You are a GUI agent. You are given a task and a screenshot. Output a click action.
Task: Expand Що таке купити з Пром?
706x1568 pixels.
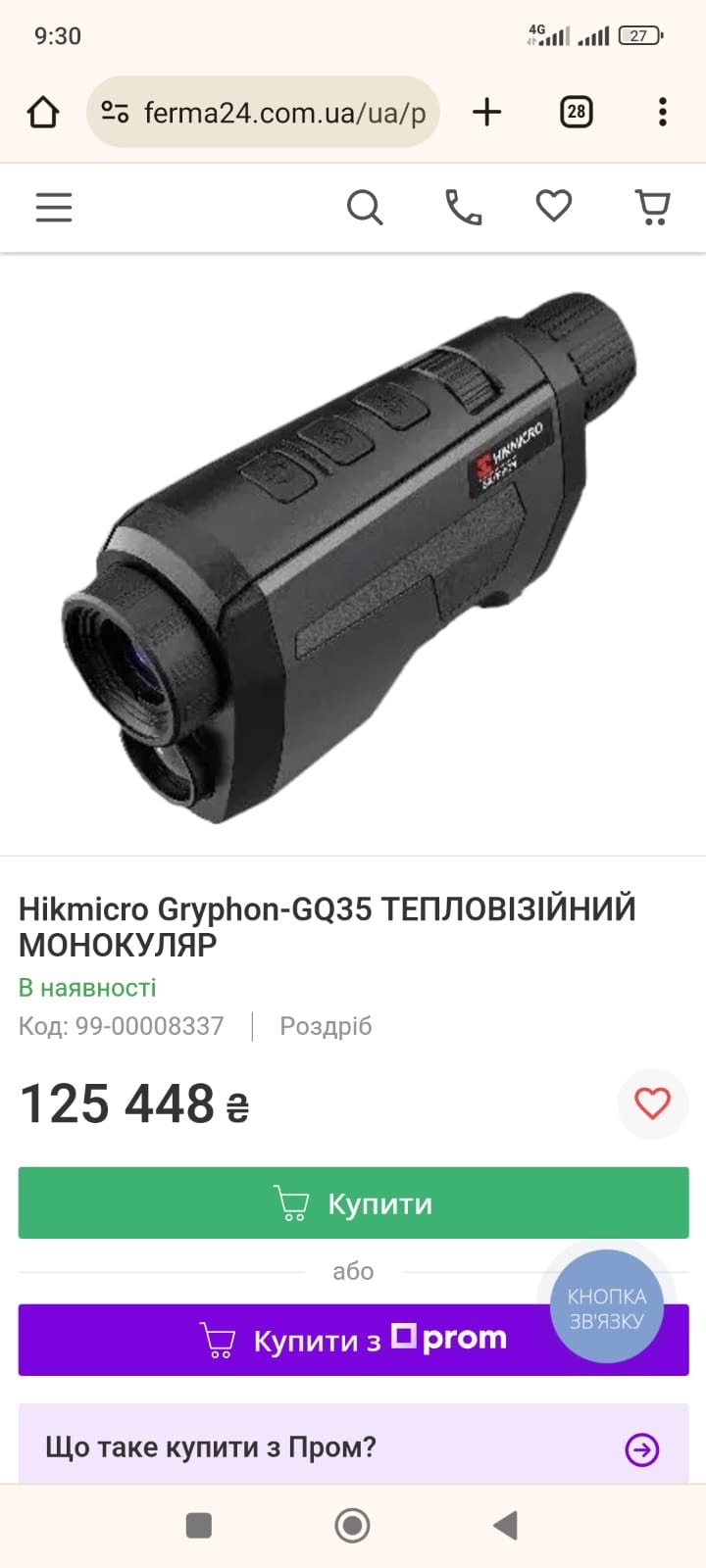(x=353, y=1446)
